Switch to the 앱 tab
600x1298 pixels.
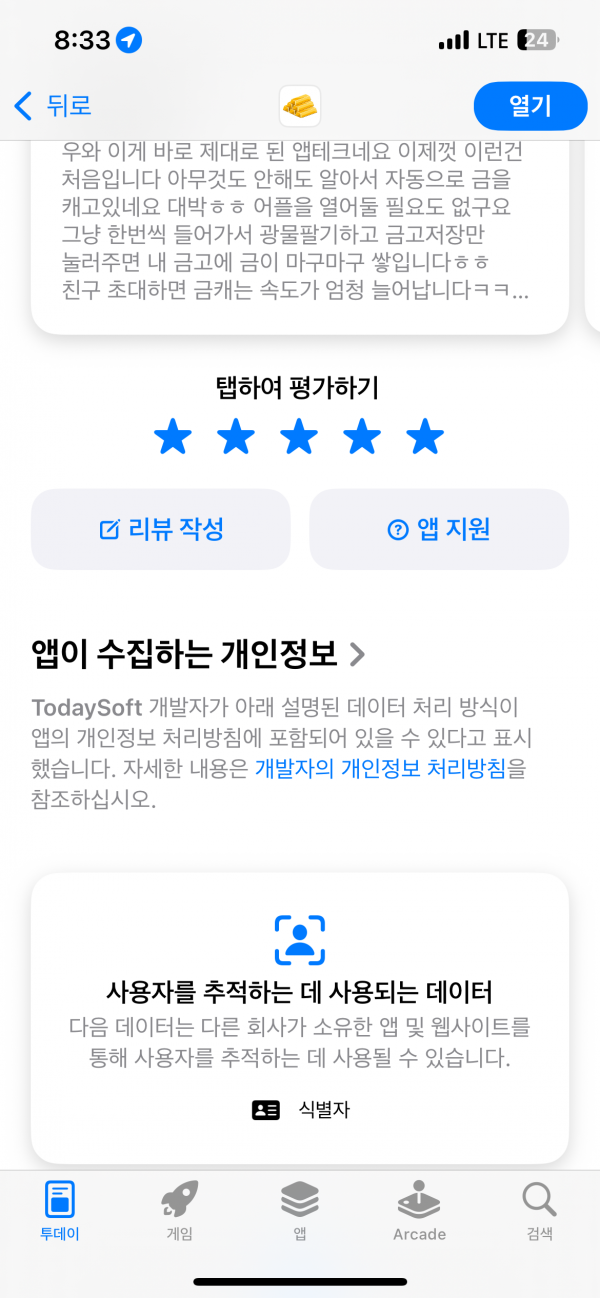pos(299,1210)
